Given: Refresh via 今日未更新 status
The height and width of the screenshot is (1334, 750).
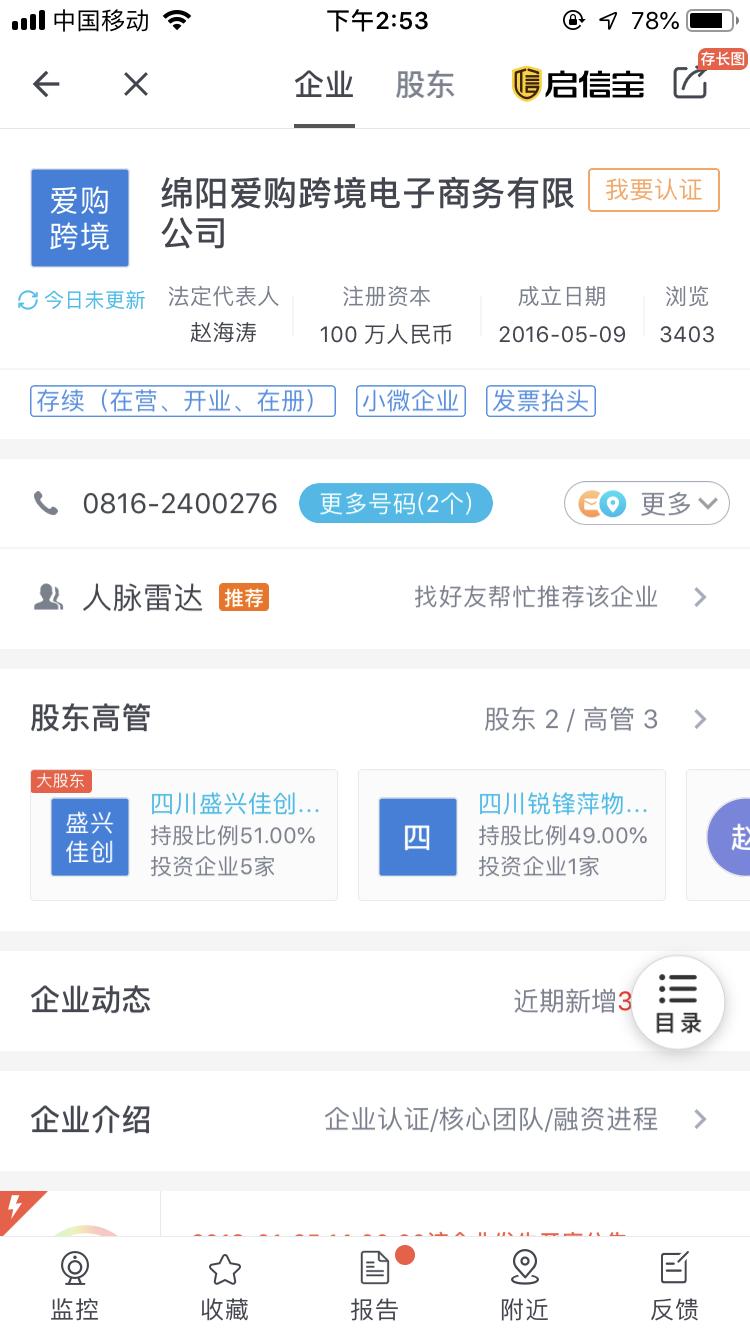Looking at the screenshot, I should 80,298.
